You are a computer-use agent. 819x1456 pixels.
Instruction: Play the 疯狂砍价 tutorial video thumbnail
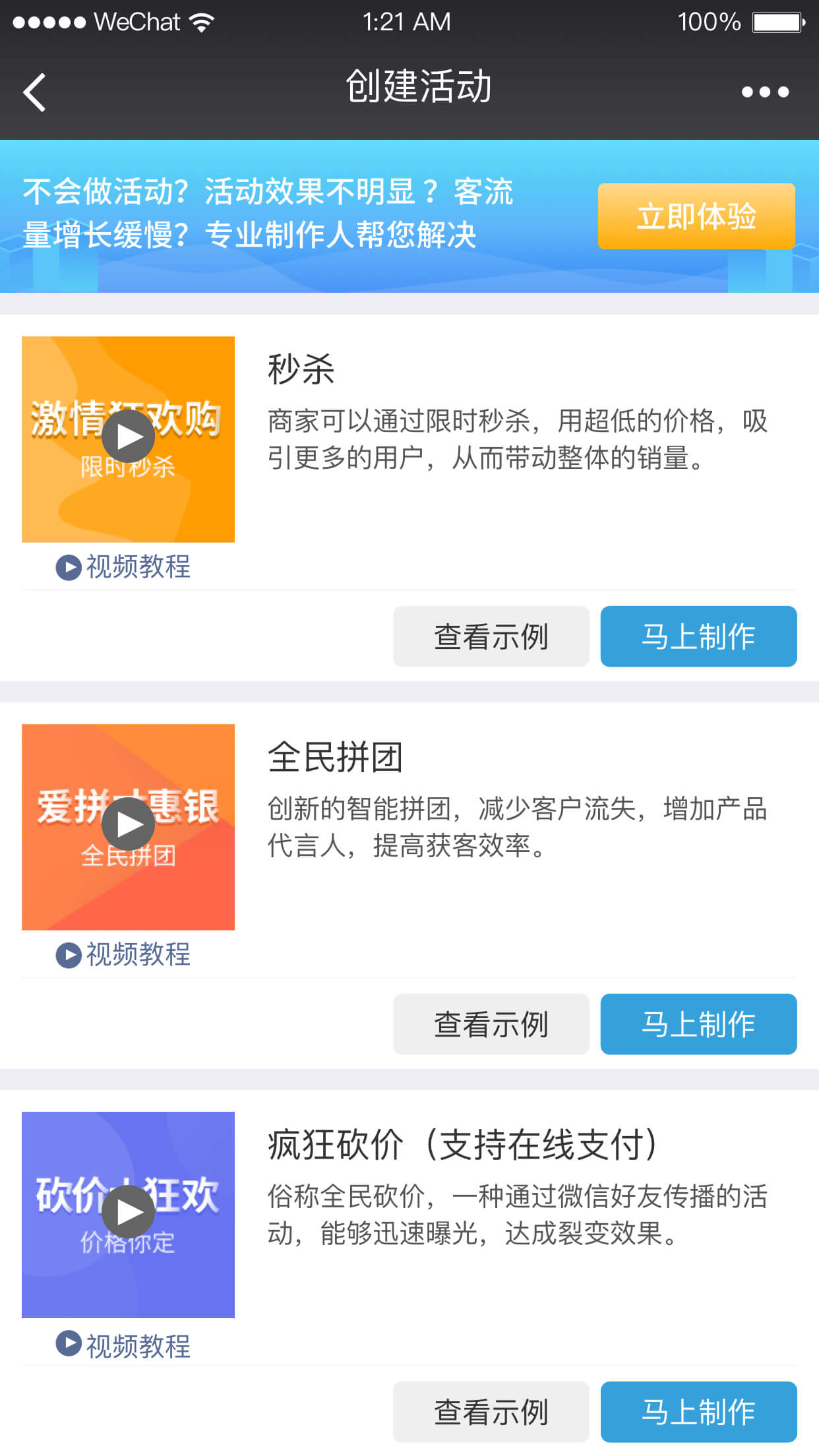[128, 1215]
